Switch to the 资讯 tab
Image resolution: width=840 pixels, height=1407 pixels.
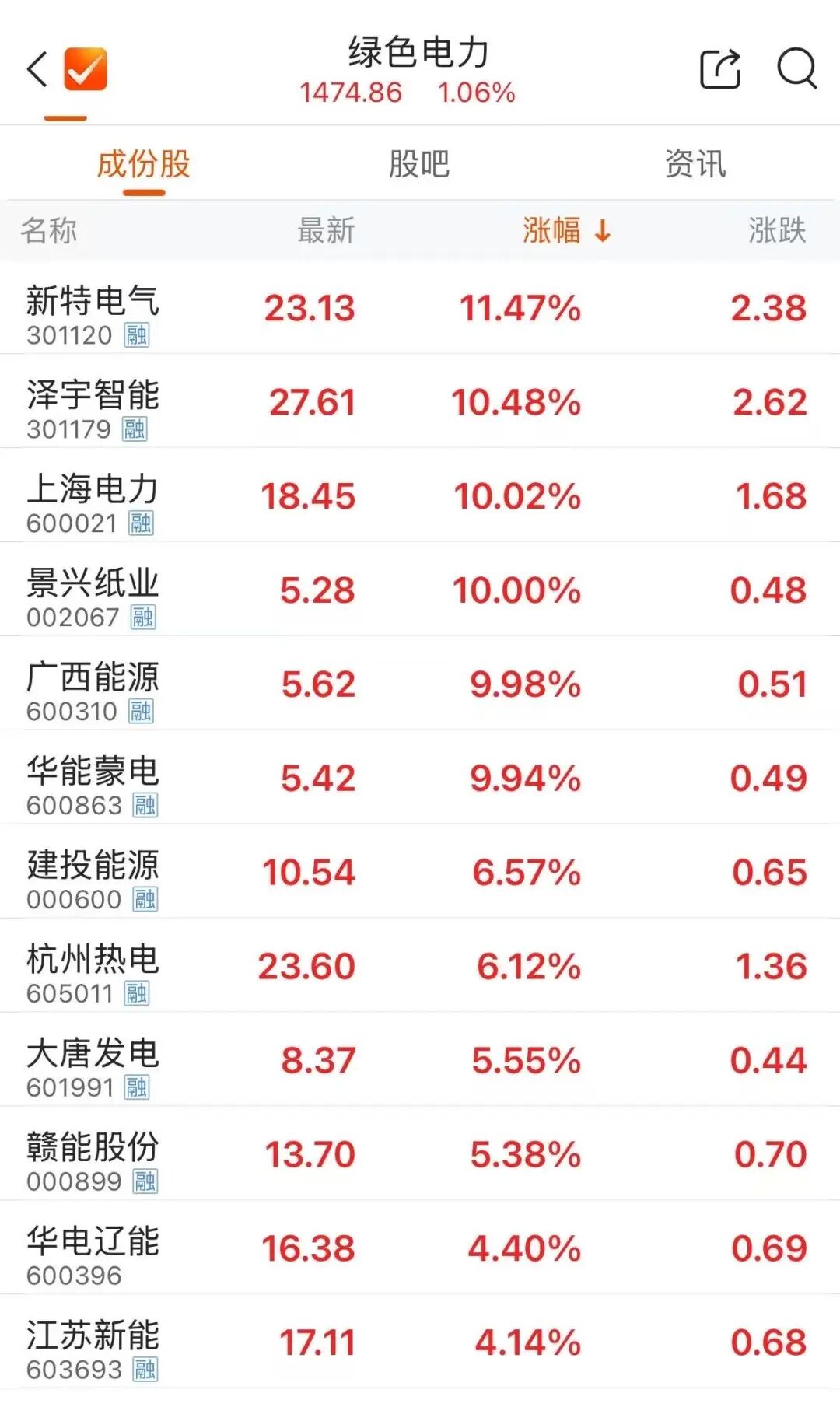coord(695,164)
